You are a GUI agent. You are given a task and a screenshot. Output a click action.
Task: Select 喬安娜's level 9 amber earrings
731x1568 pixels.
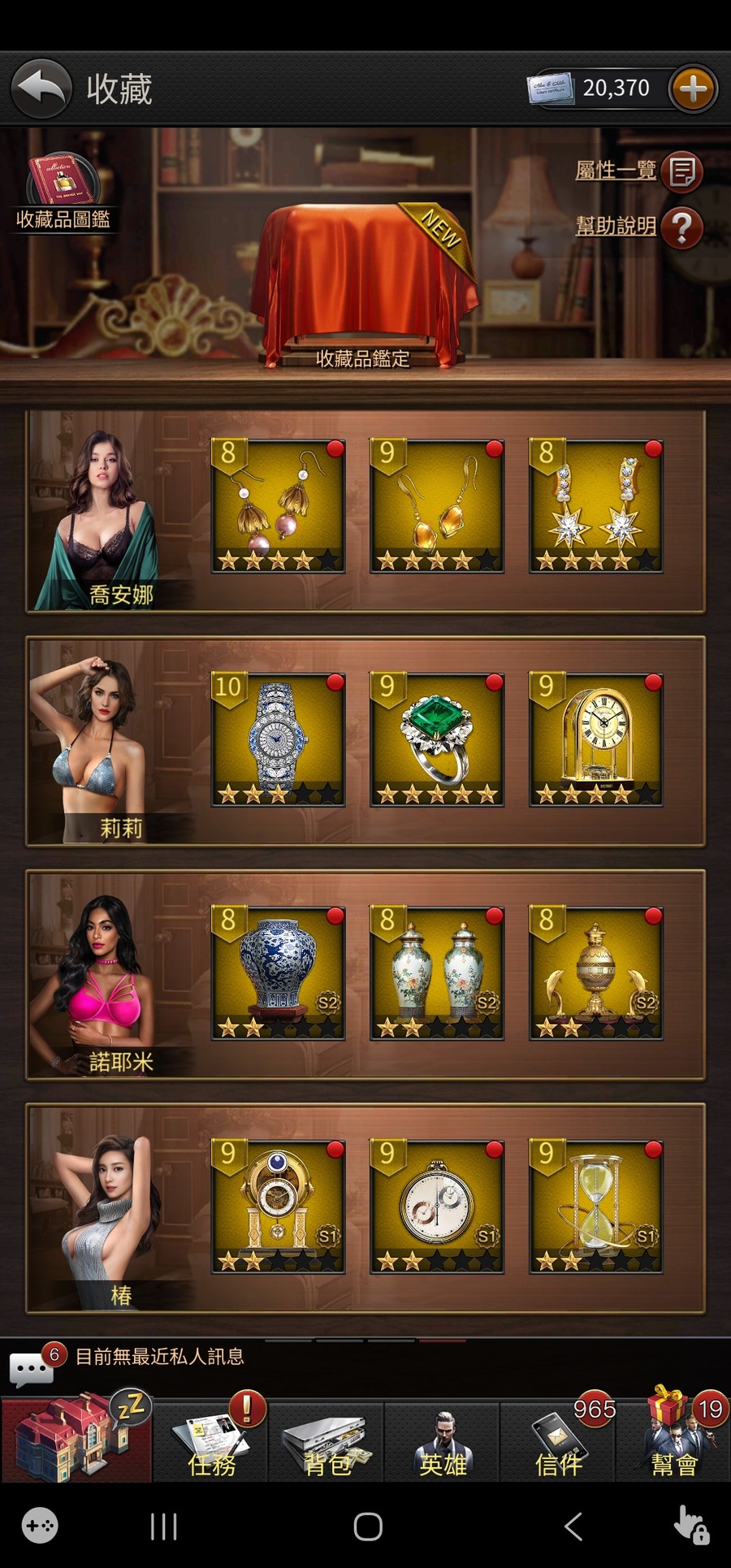(437, 505)
